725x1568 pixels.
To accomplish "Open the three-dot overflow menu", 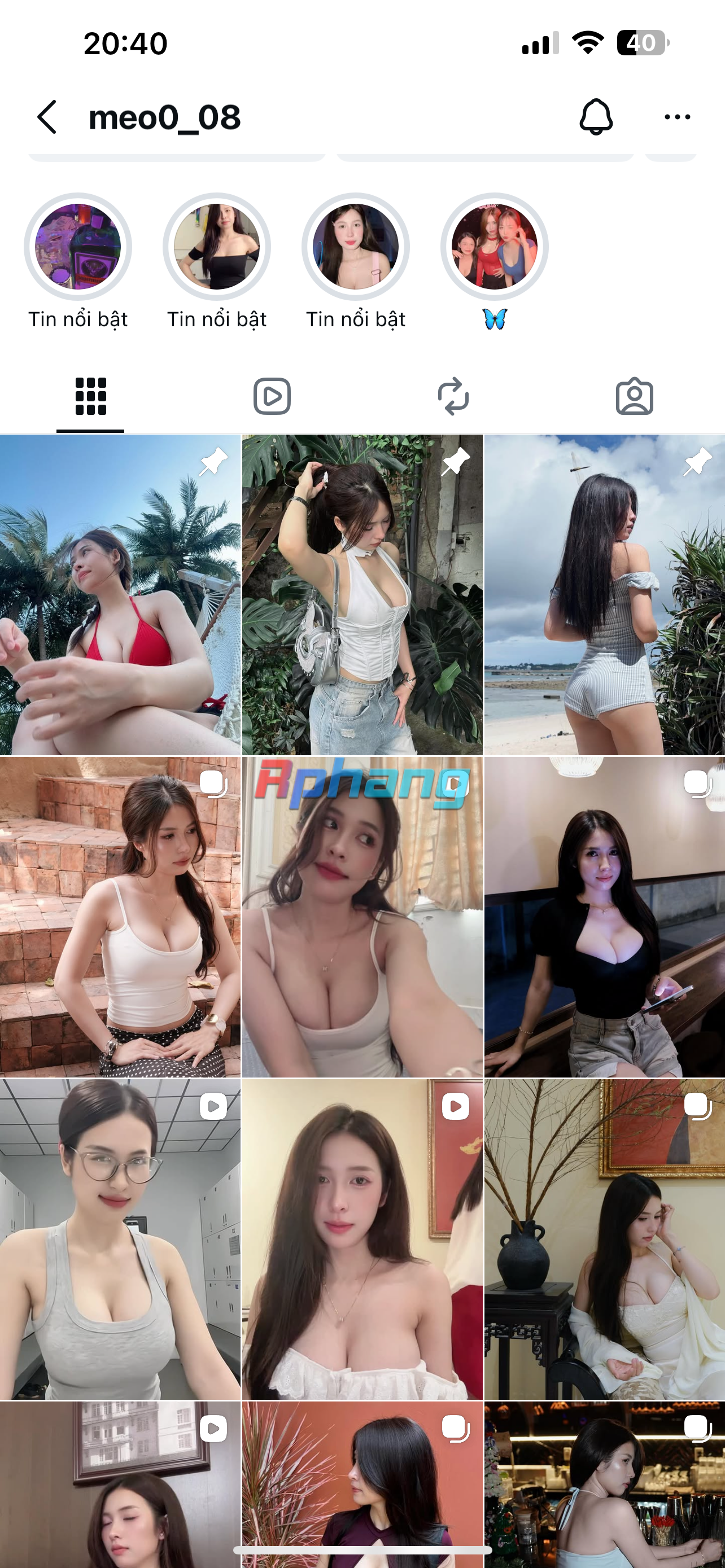I will pyautogui.click(x=677, y=117).
